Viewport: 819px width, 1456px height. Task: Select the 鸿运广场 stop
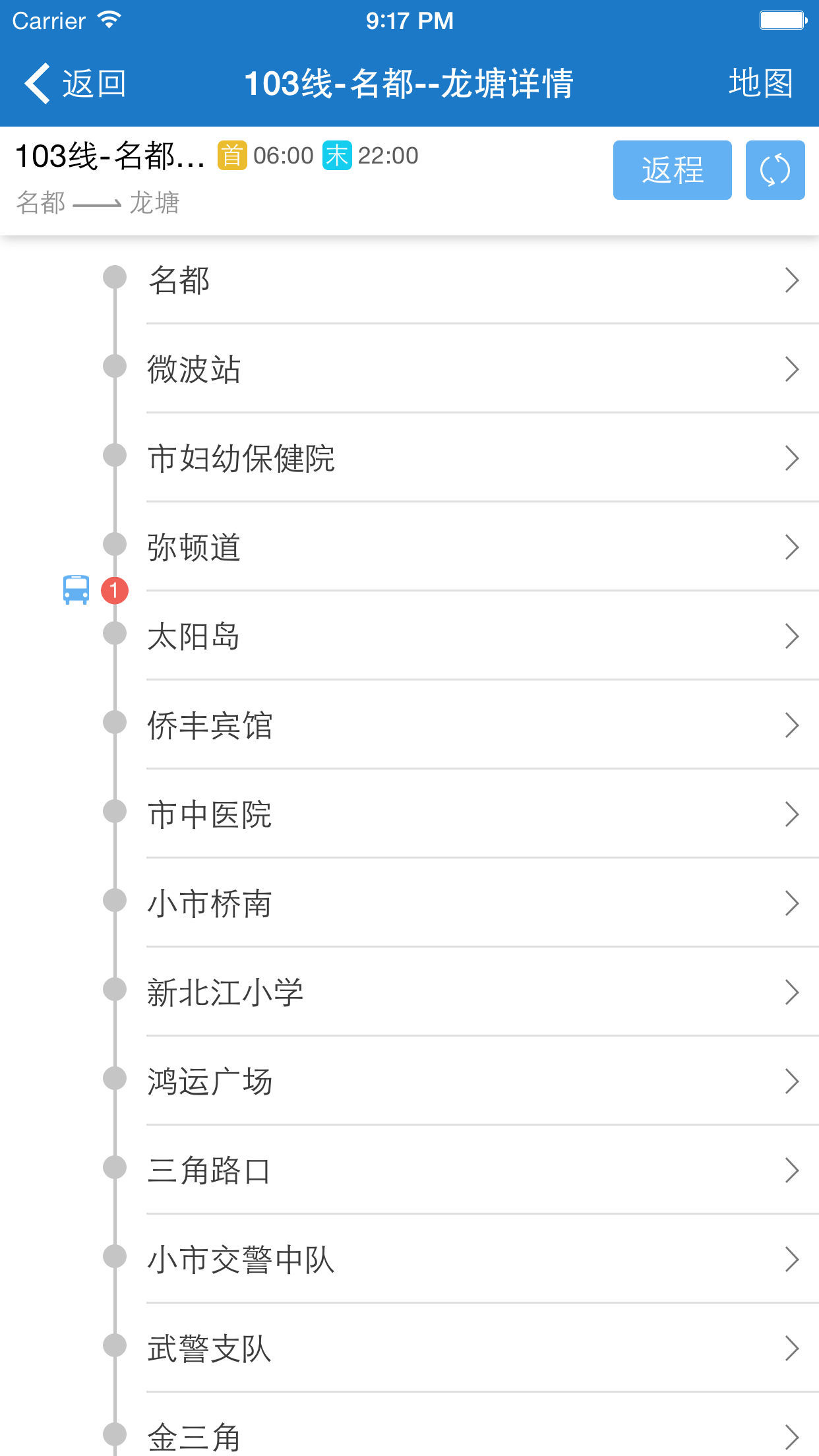462,1081
